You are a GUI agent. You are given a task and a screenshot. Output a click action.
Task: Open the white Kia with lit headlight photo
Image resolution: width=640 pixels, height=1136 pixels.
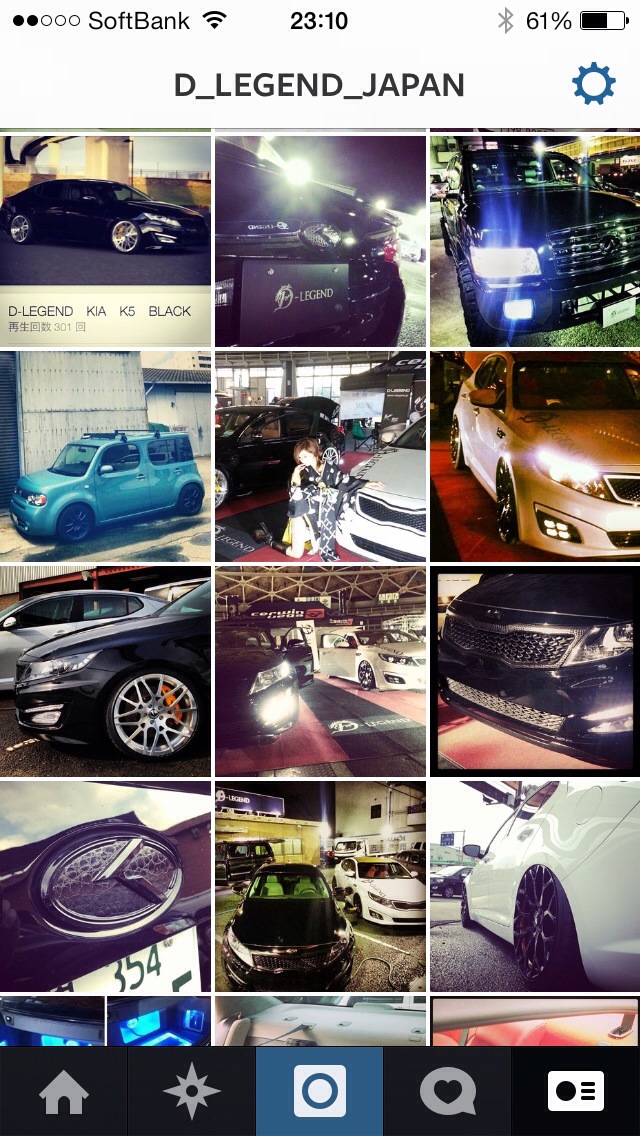coord(535,456)
